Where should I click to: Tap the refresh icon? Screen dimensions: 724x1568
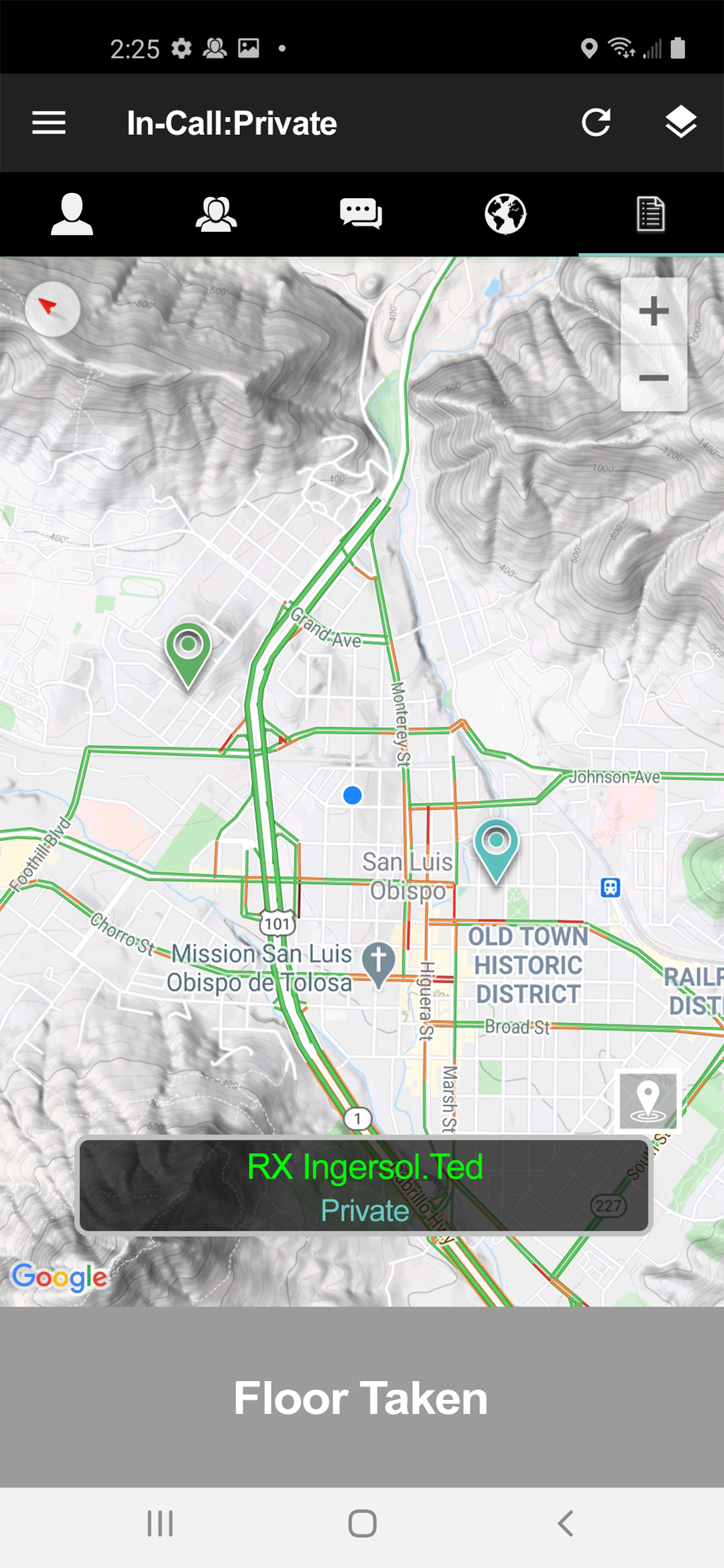pos(596,123)
